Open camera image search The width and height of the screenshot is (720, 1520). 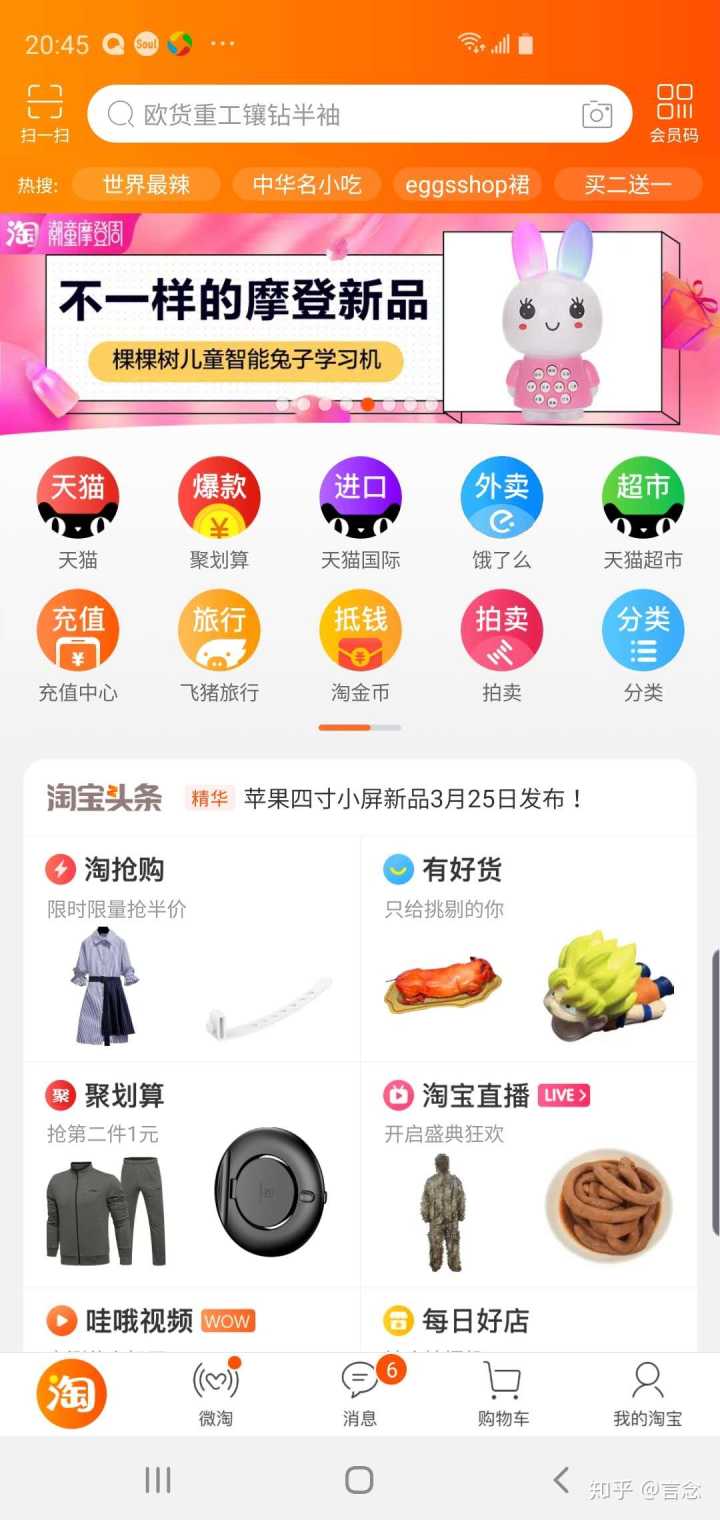point(597,115)
